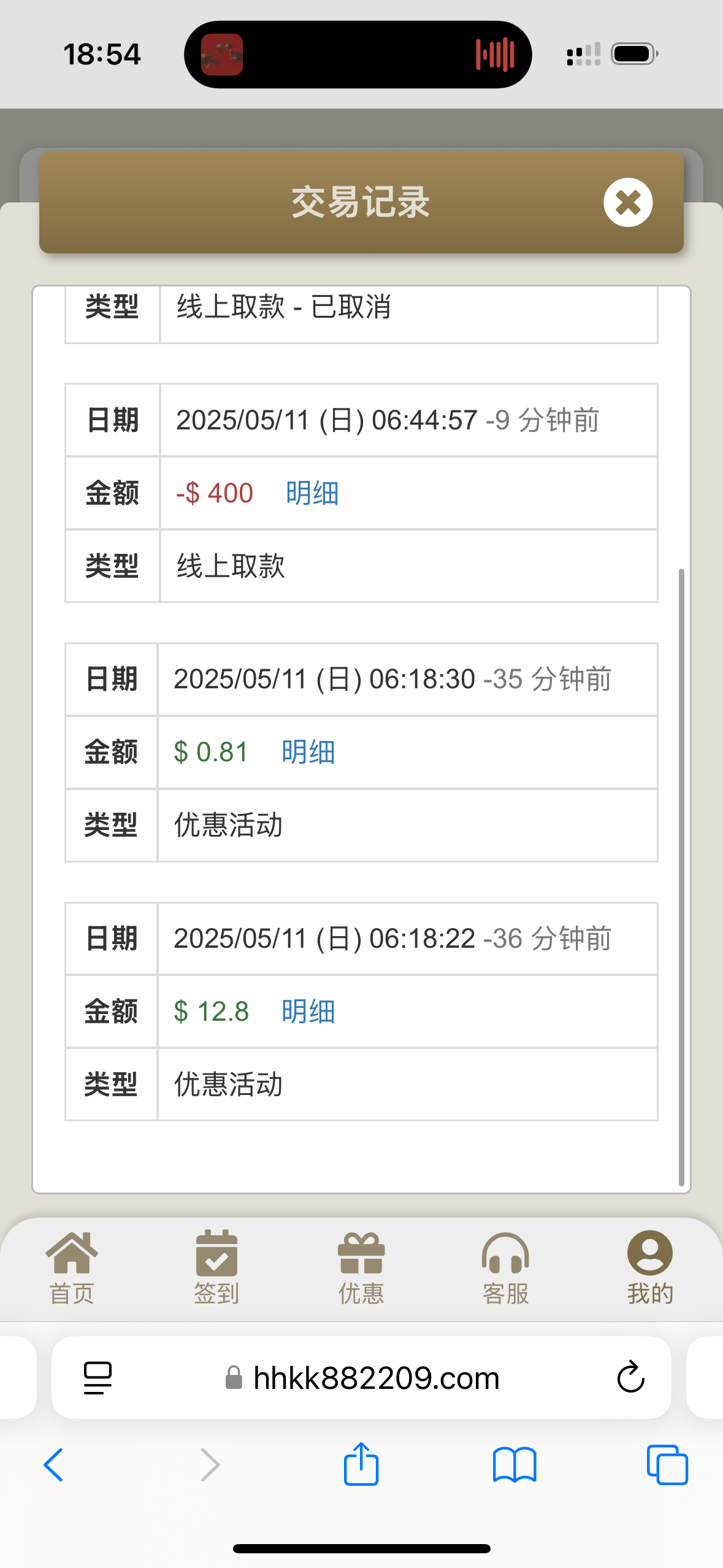
Task: Open 明细 for the -$400 withdrawal
Action: point(311,493)
